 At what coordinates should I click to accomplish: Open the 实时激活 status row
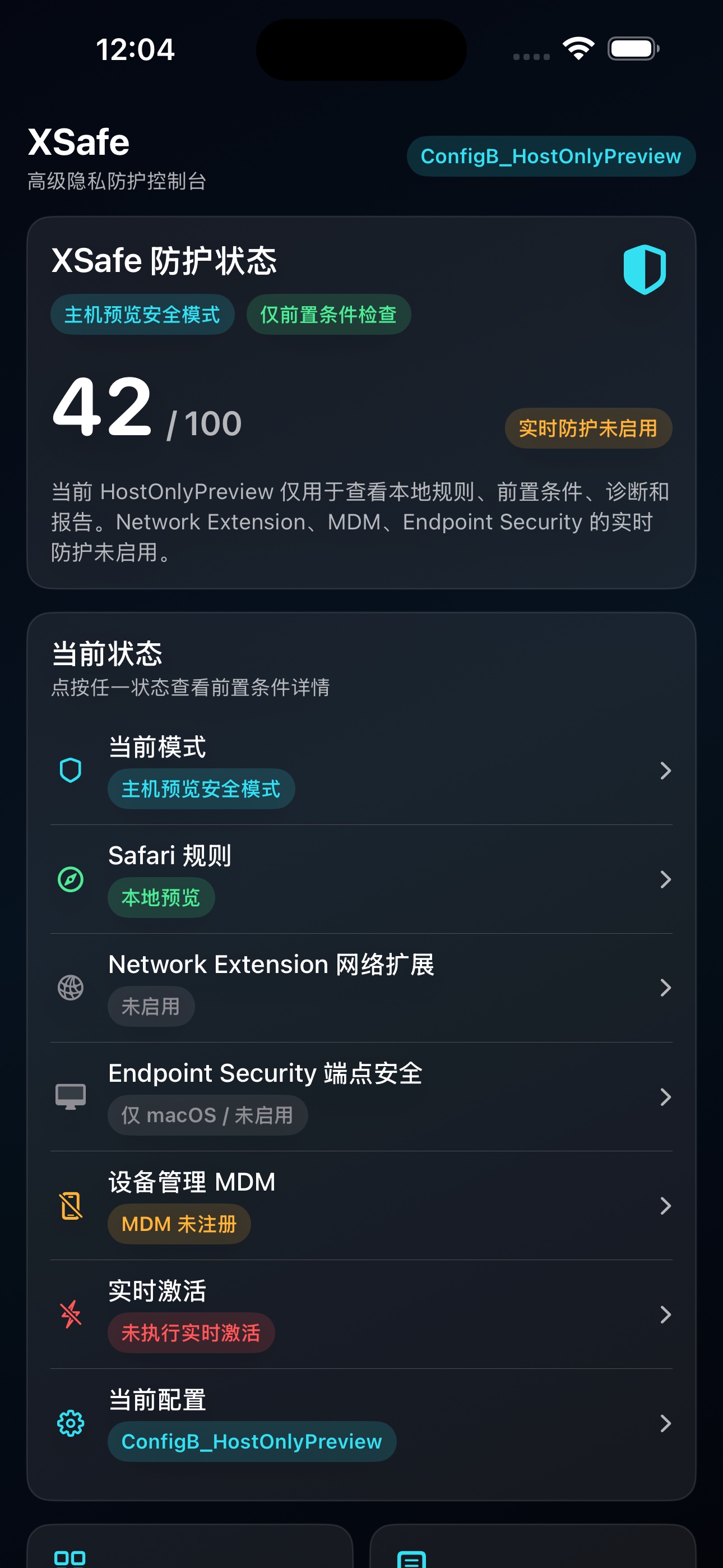coord(361,1314)
